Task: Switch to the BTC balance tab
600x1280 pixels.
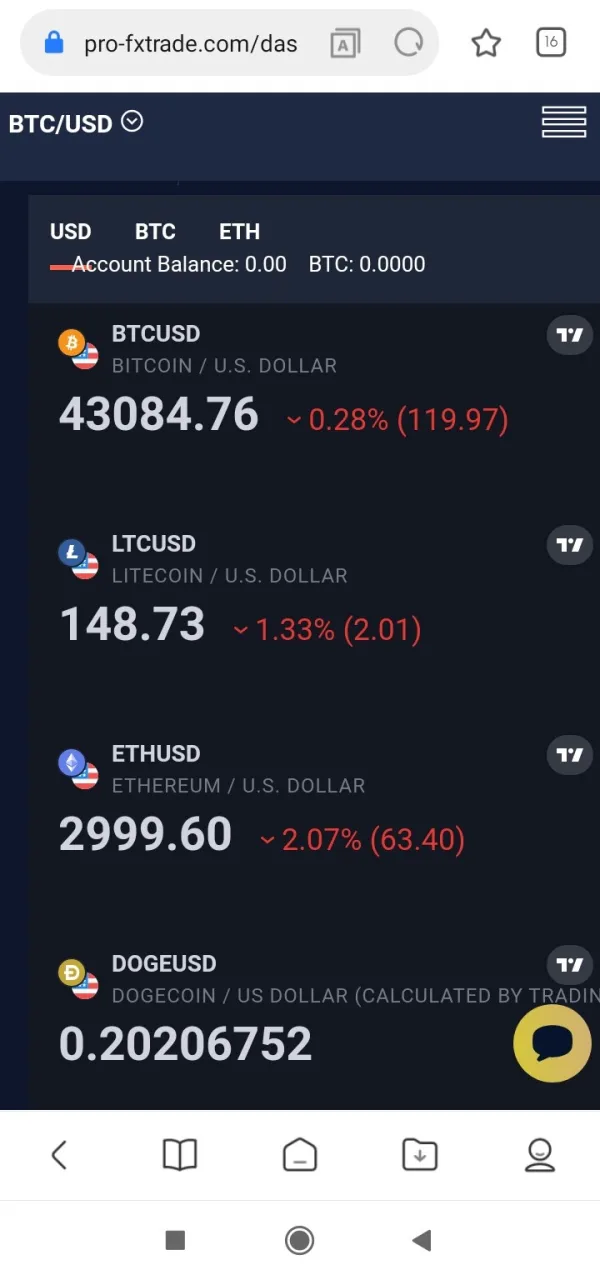Action: [155, 231]
